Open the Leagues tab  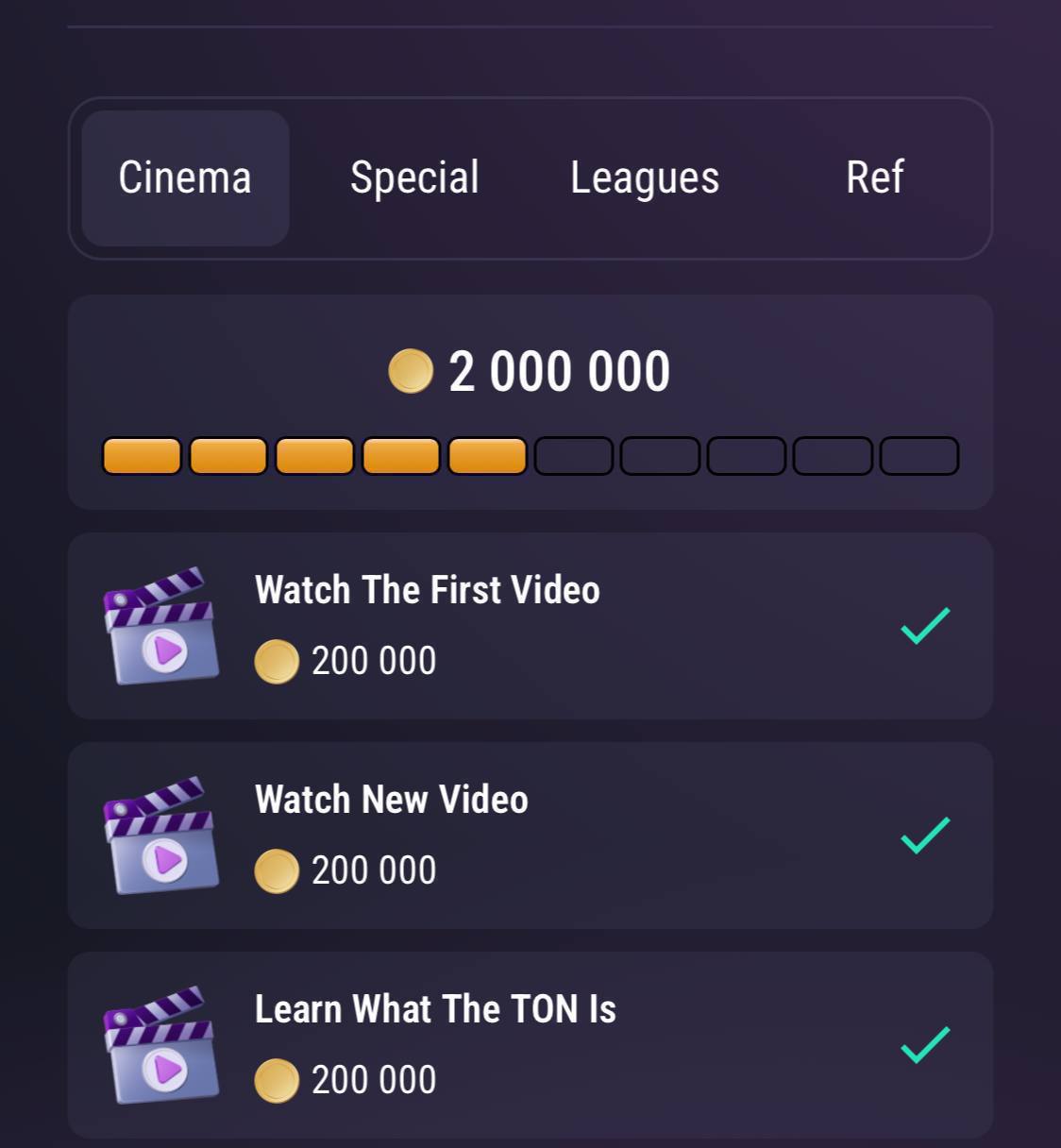[645, 178]
